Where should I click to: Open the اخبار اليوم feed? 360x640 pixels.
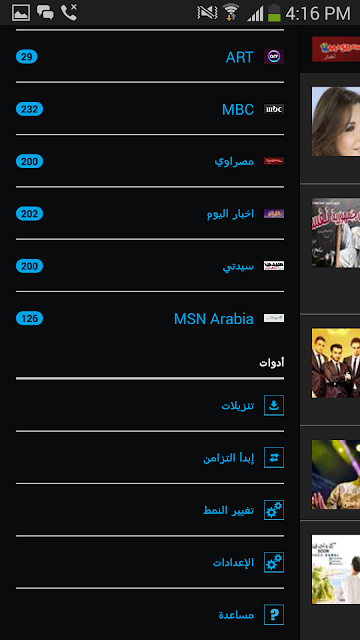[150, 213]
